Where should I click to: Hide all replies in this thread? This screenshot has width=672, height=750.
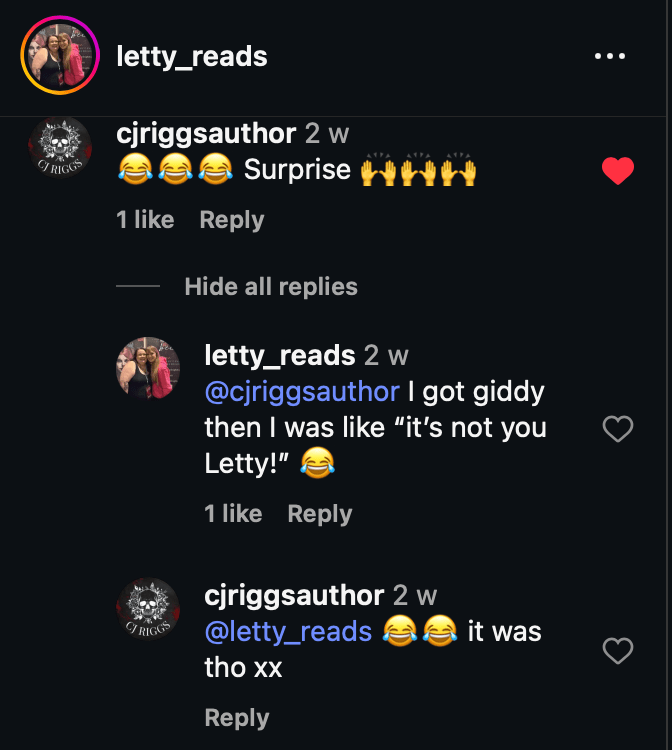pos(270,287)
